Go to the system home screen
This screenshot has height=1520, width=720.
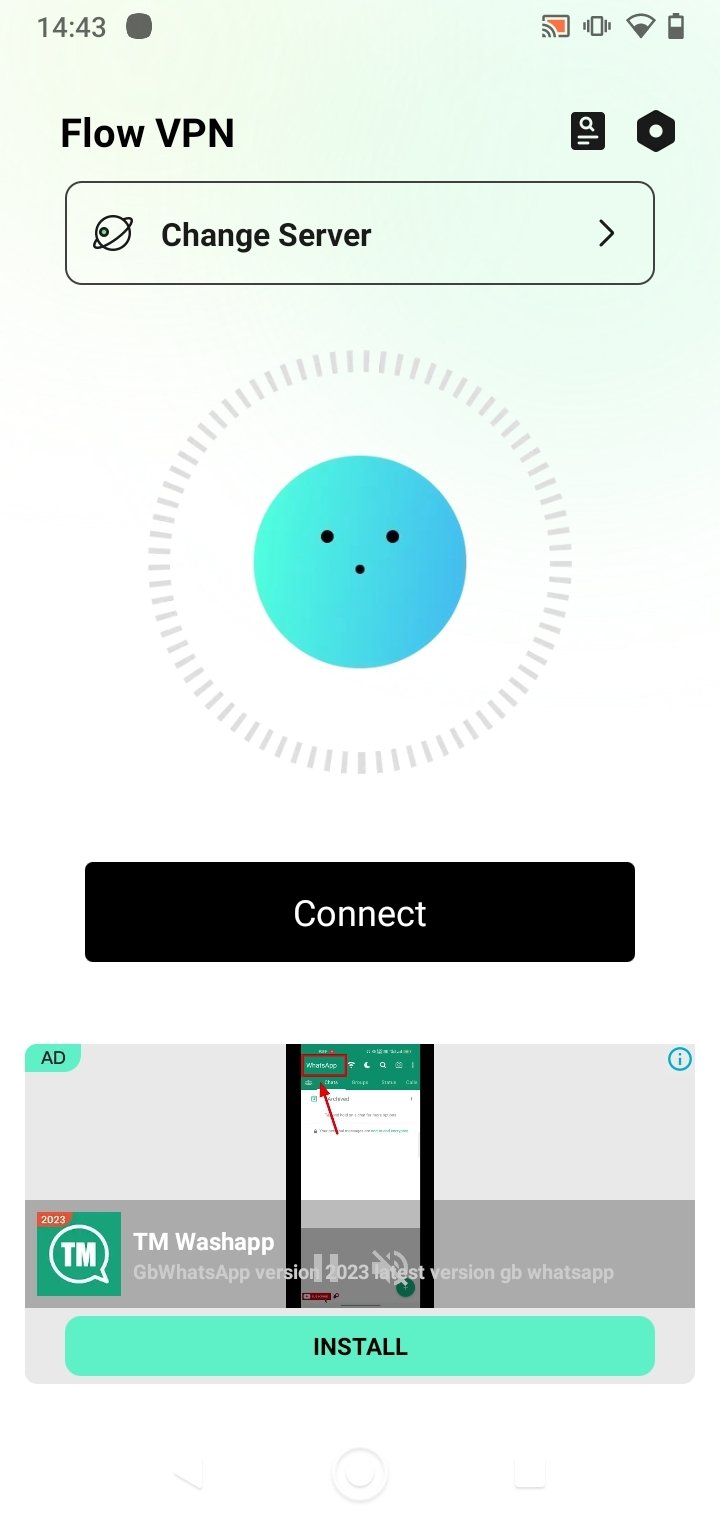(x=360, y=1474)
